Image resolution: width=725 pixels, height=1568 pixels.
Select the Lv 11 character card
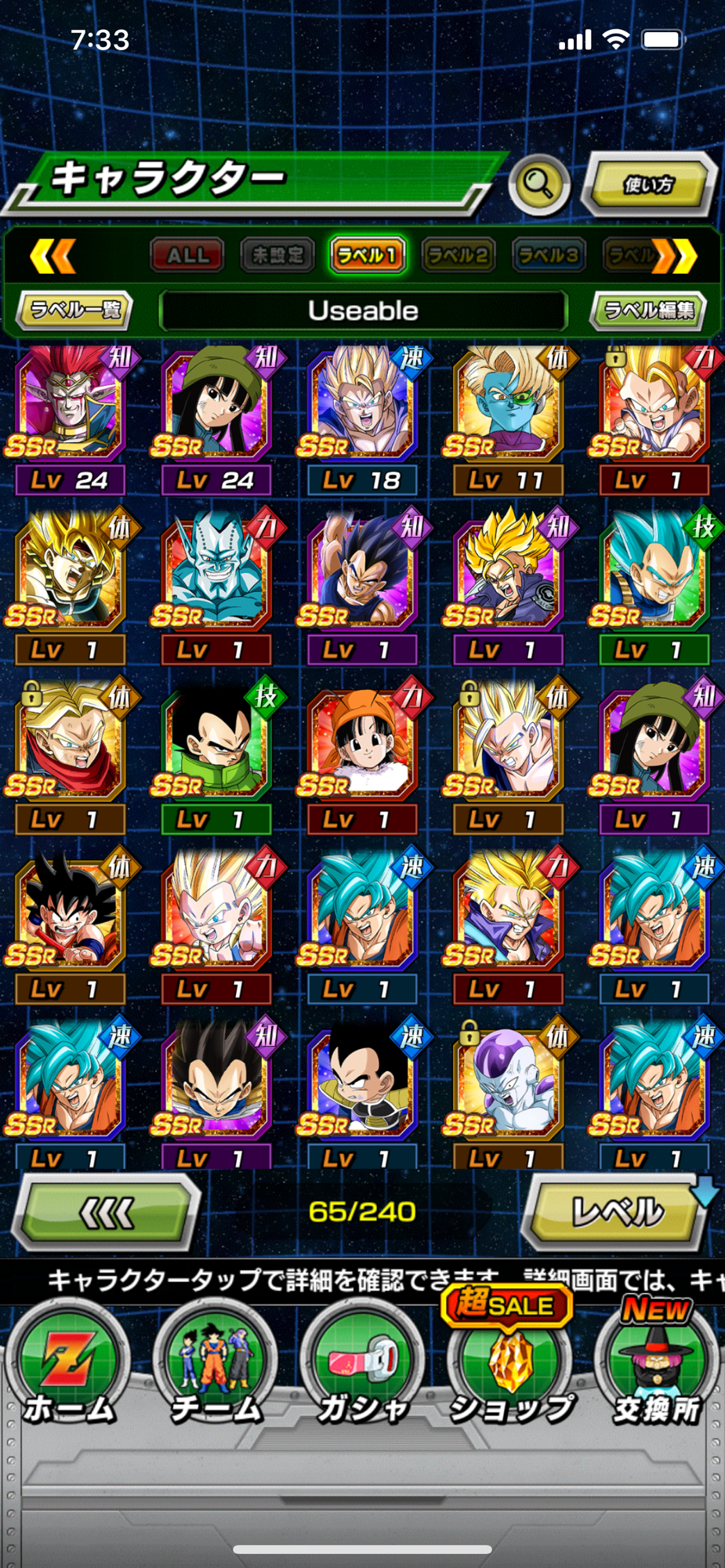[x=508, y=416]
